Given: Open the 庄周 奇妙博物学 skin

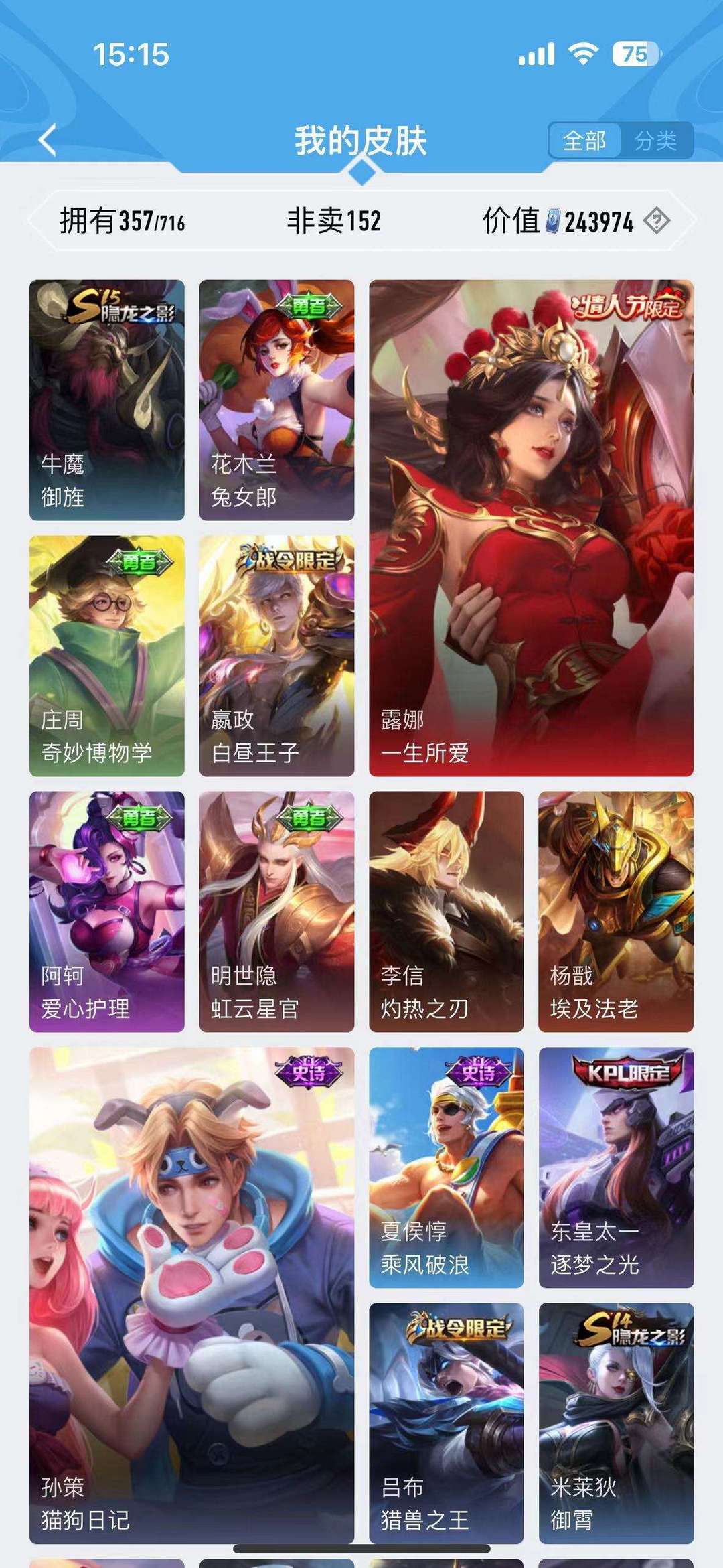Looking at the screenshot, I should coord(106,656).
